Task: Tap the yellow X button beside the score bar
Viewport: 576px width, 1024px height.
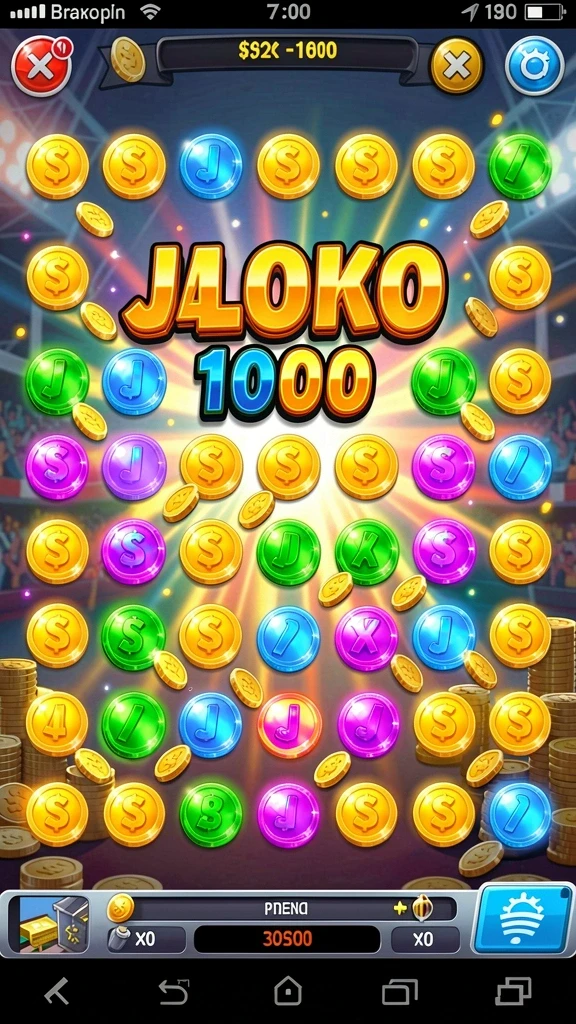Action: 457,66
